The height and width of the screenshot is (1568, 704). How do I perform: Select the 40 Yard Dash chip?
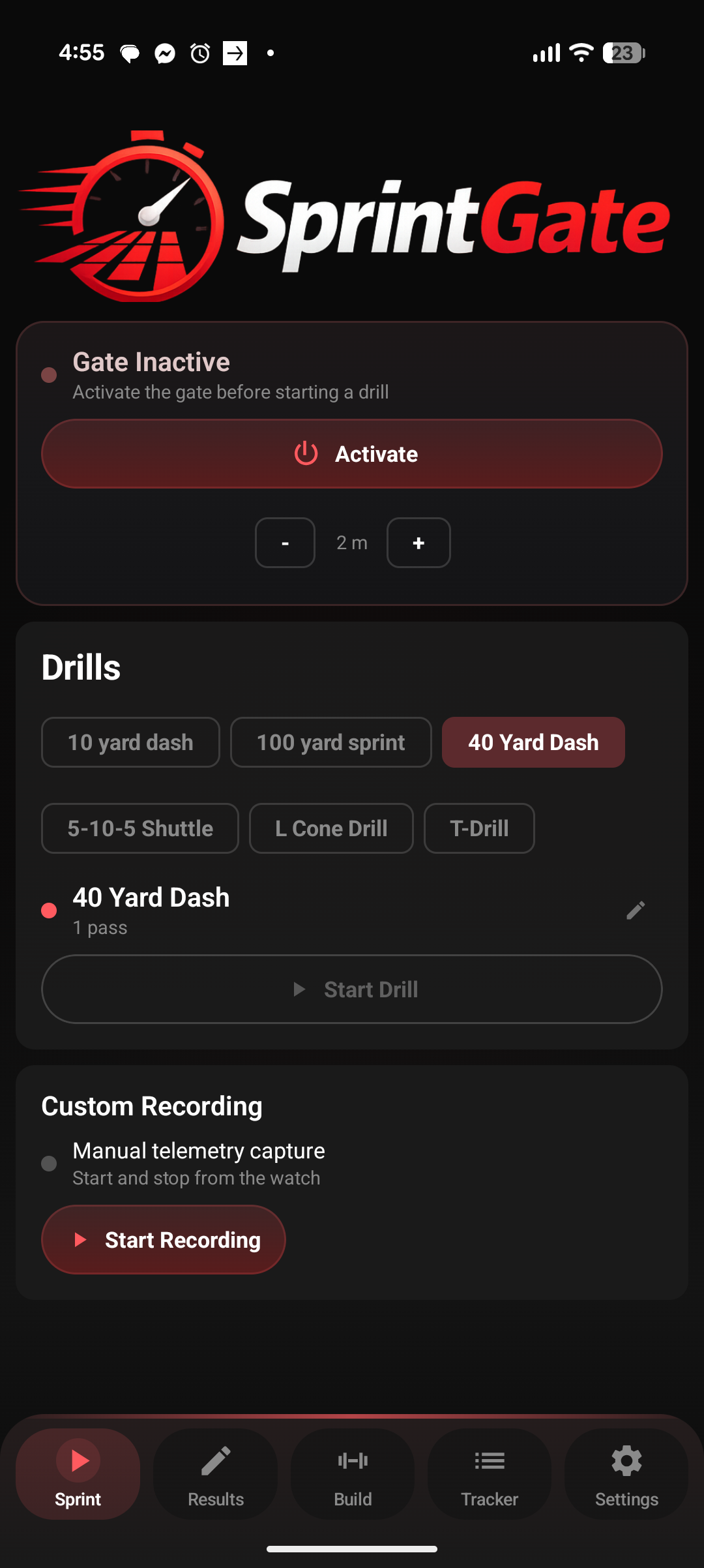click(533, 742)
